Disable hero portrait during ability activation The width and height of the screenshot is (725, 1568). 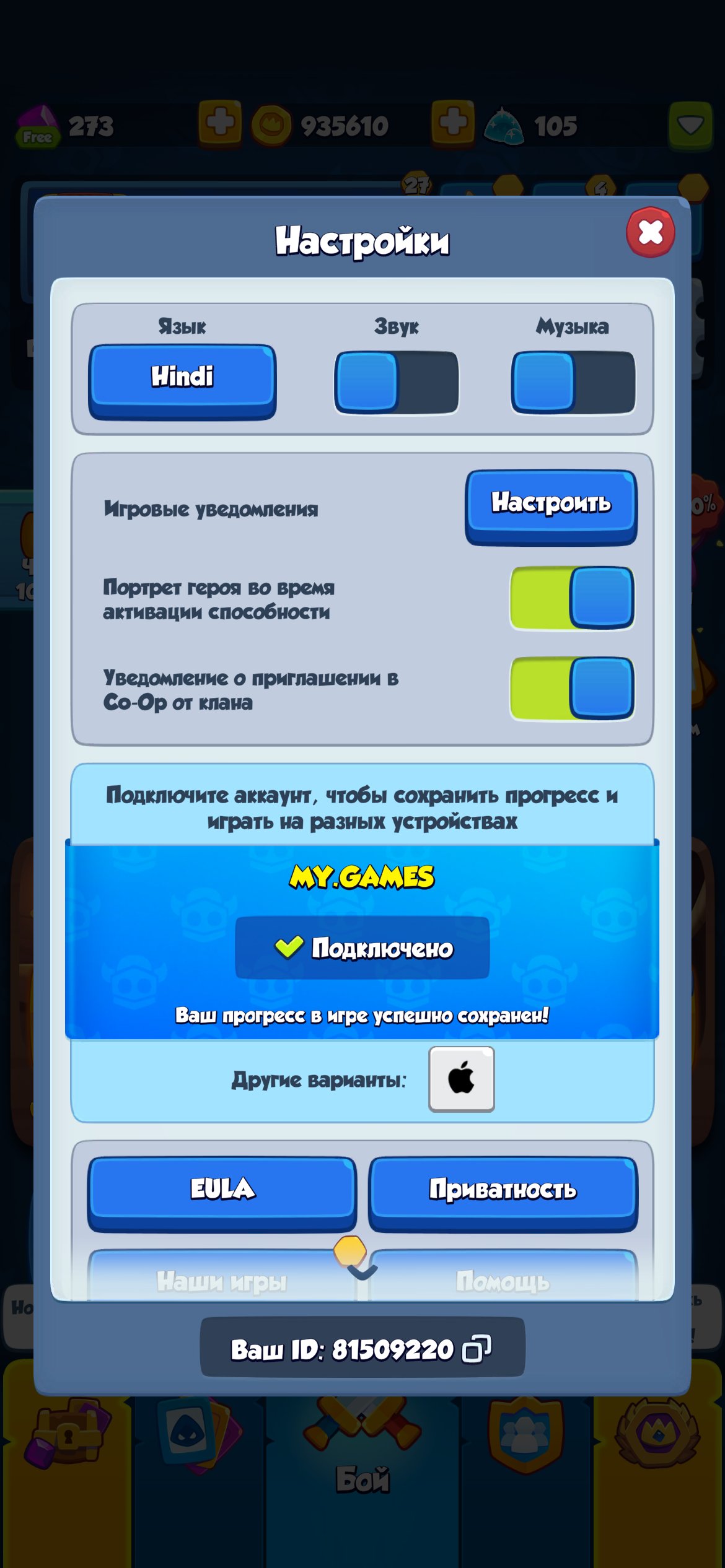point(571,598)
